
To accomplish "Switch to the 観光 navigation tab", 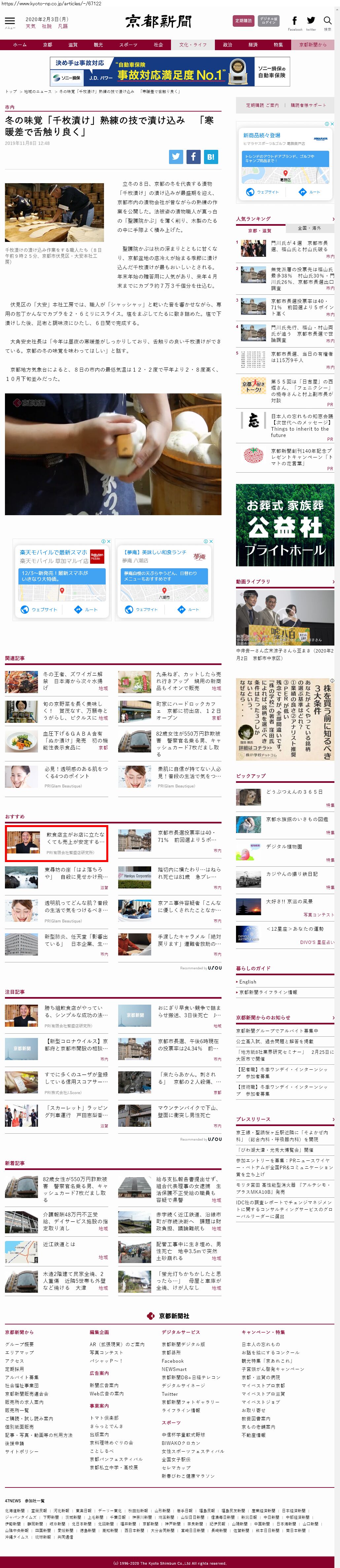I will [x=98, y=45].
